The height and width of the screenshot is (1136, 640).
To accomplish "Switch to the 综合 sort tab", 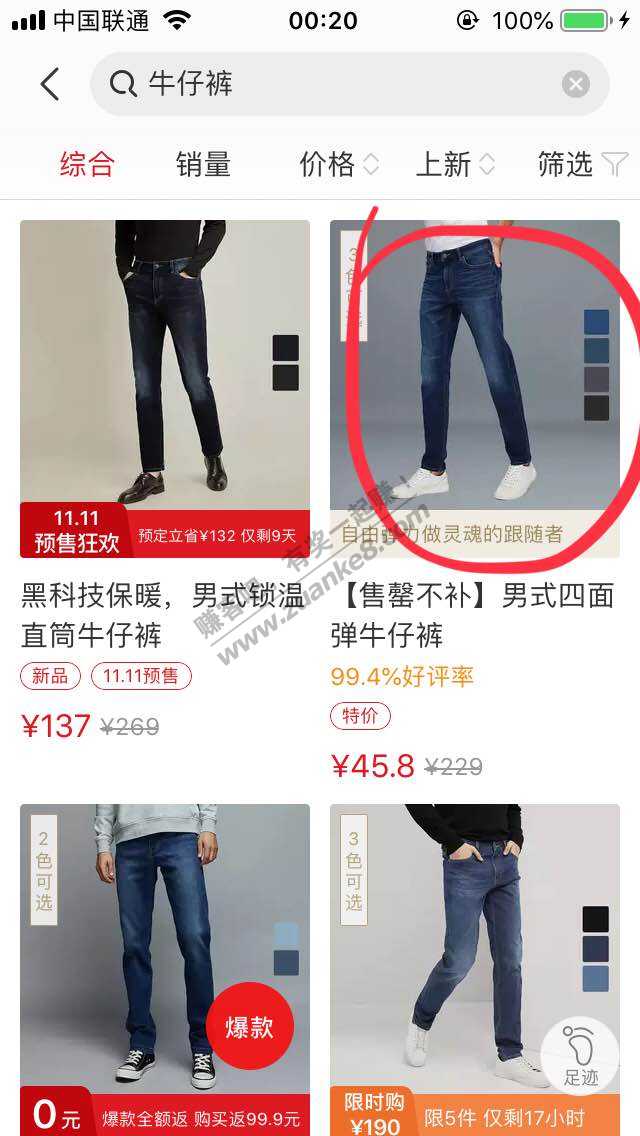I will pos(87,164).
